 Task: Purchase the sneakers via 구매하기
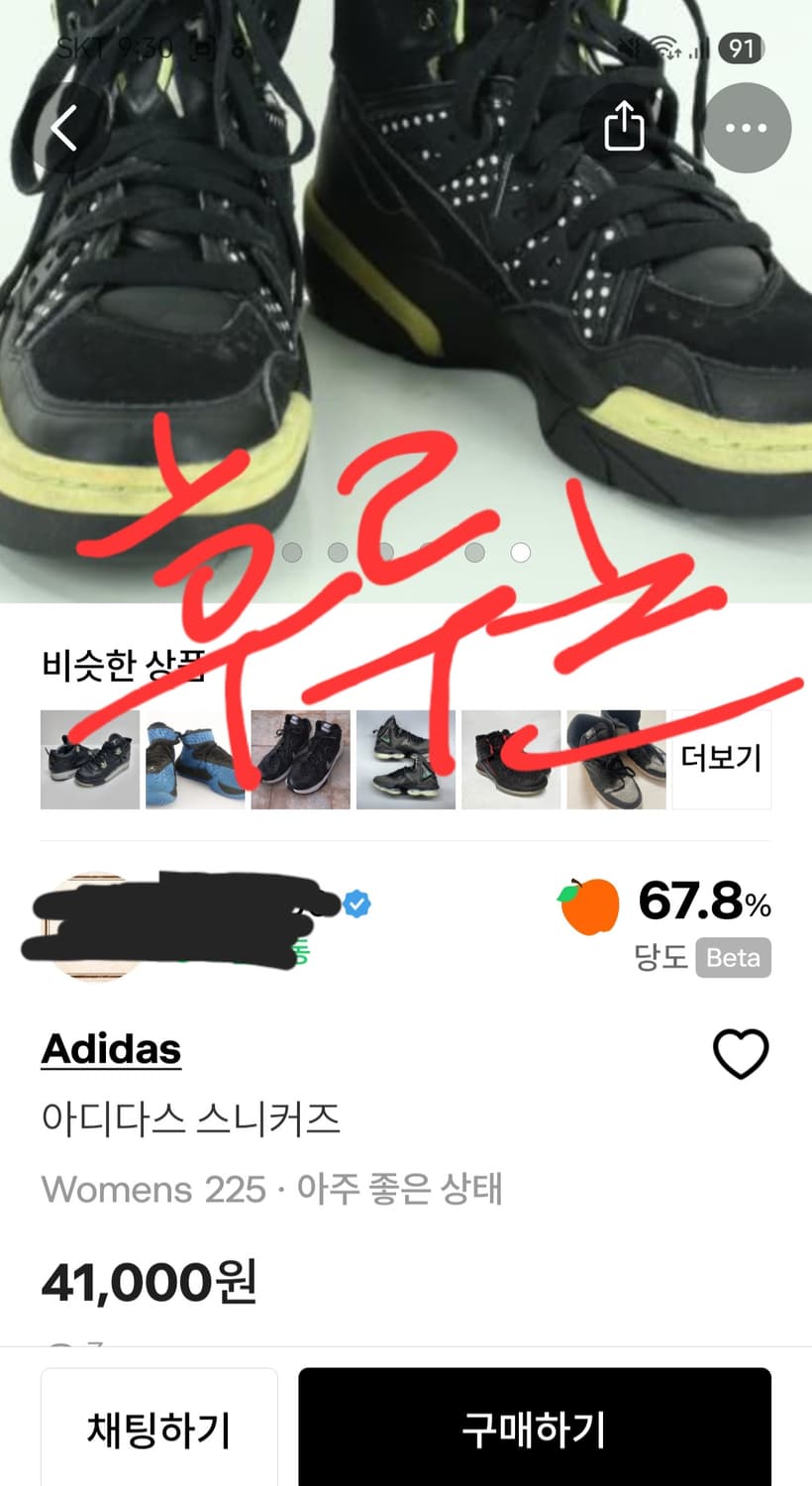click(x=535, y=1427)
